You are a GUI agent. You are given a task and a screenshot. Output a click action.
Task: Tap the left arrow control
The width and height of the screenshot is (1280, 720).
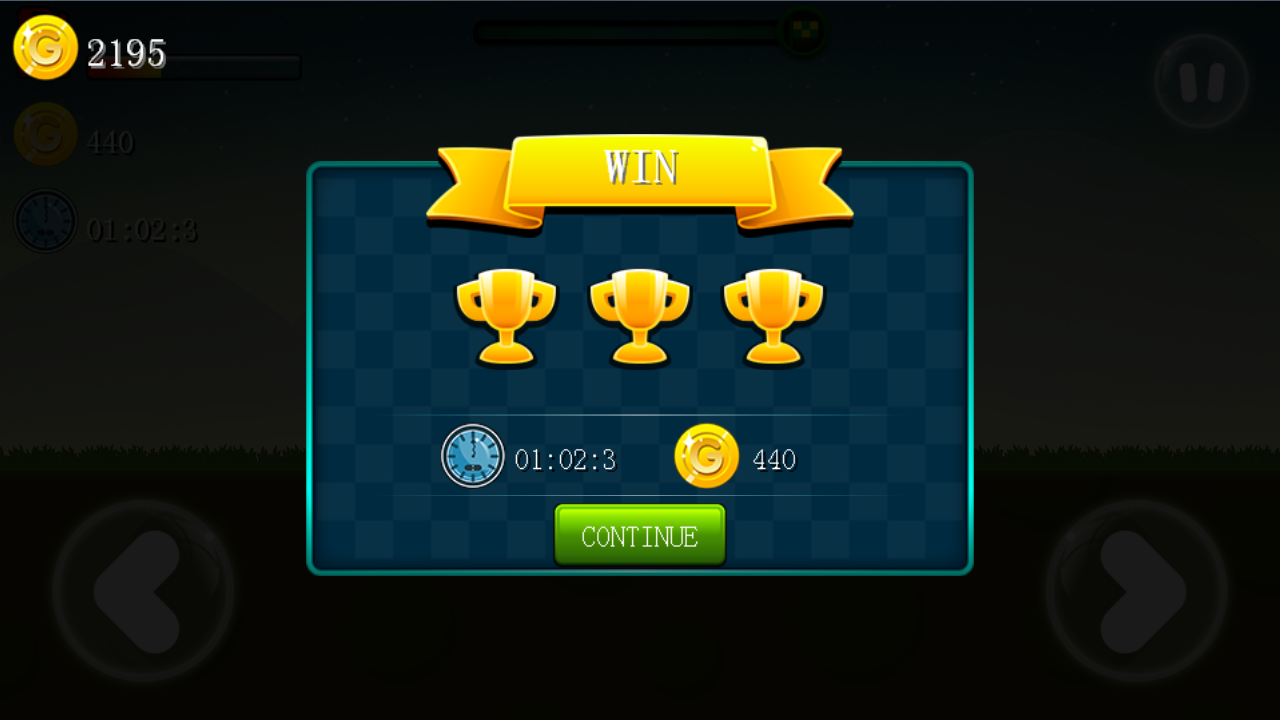pyautogui.click(x=143, y=591)
